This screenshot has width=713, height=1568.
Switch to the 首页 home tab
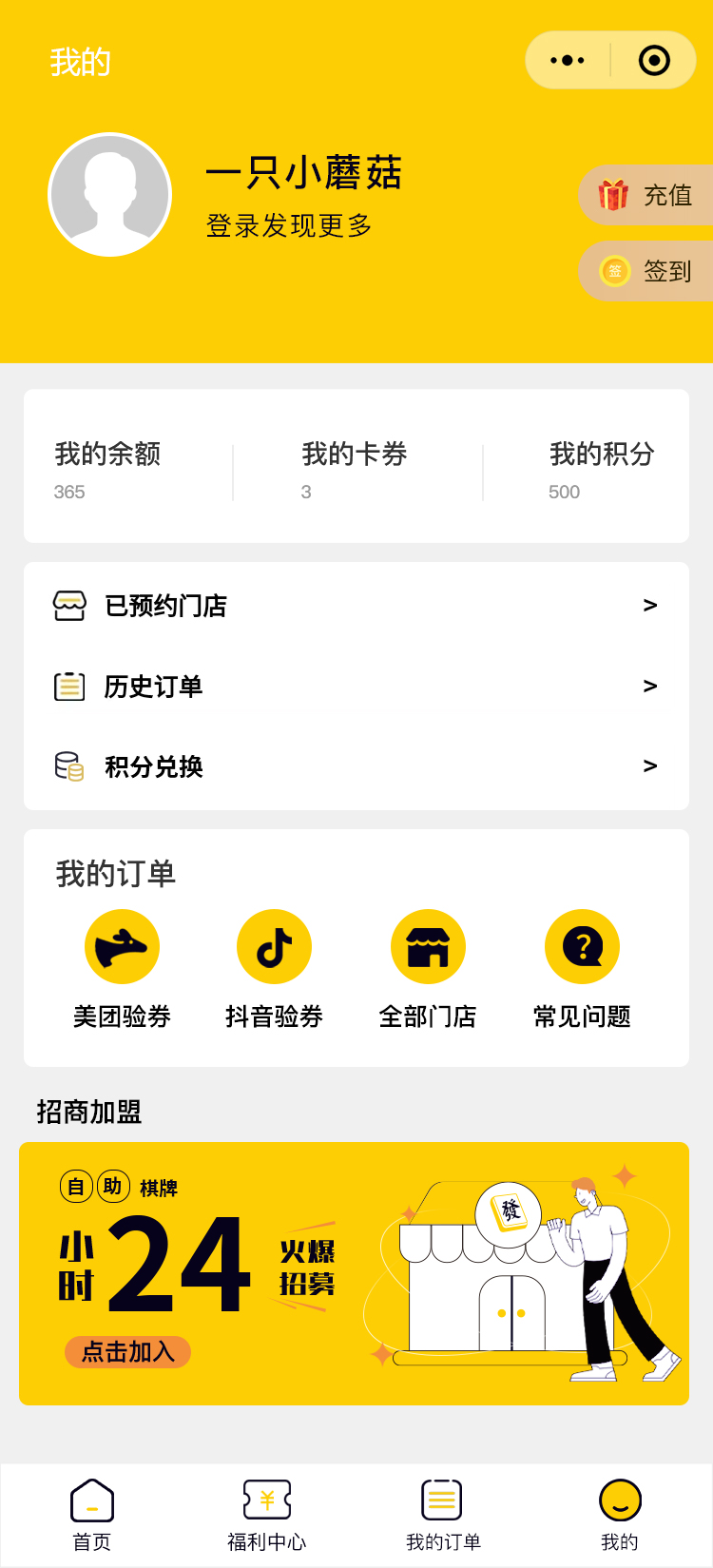(x=92, y=1516)
